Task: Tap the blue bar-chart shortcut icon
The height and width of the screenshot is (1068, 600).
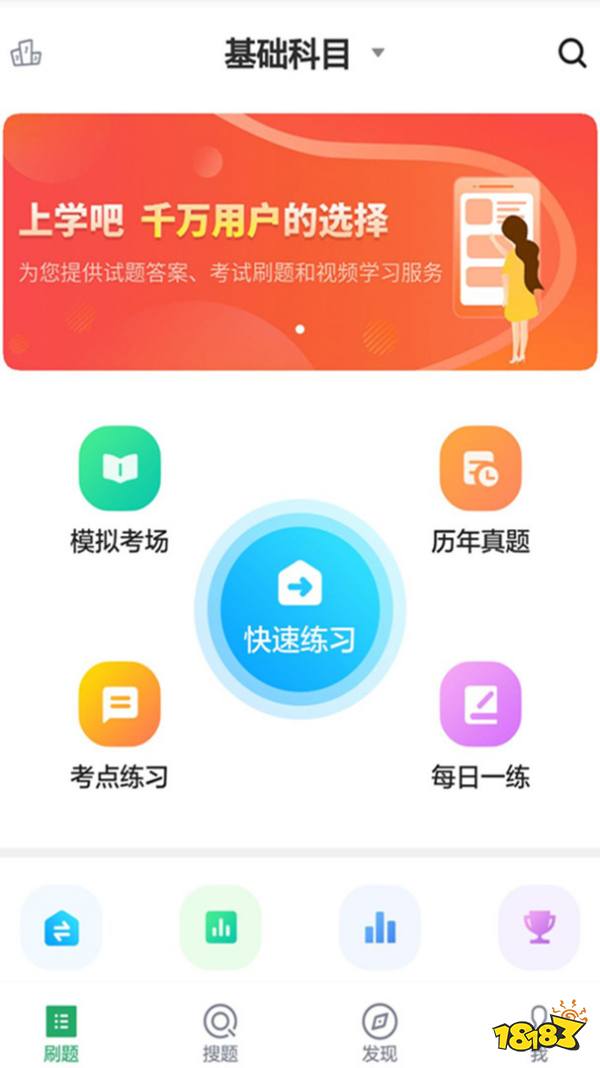Action: point(380,928)
